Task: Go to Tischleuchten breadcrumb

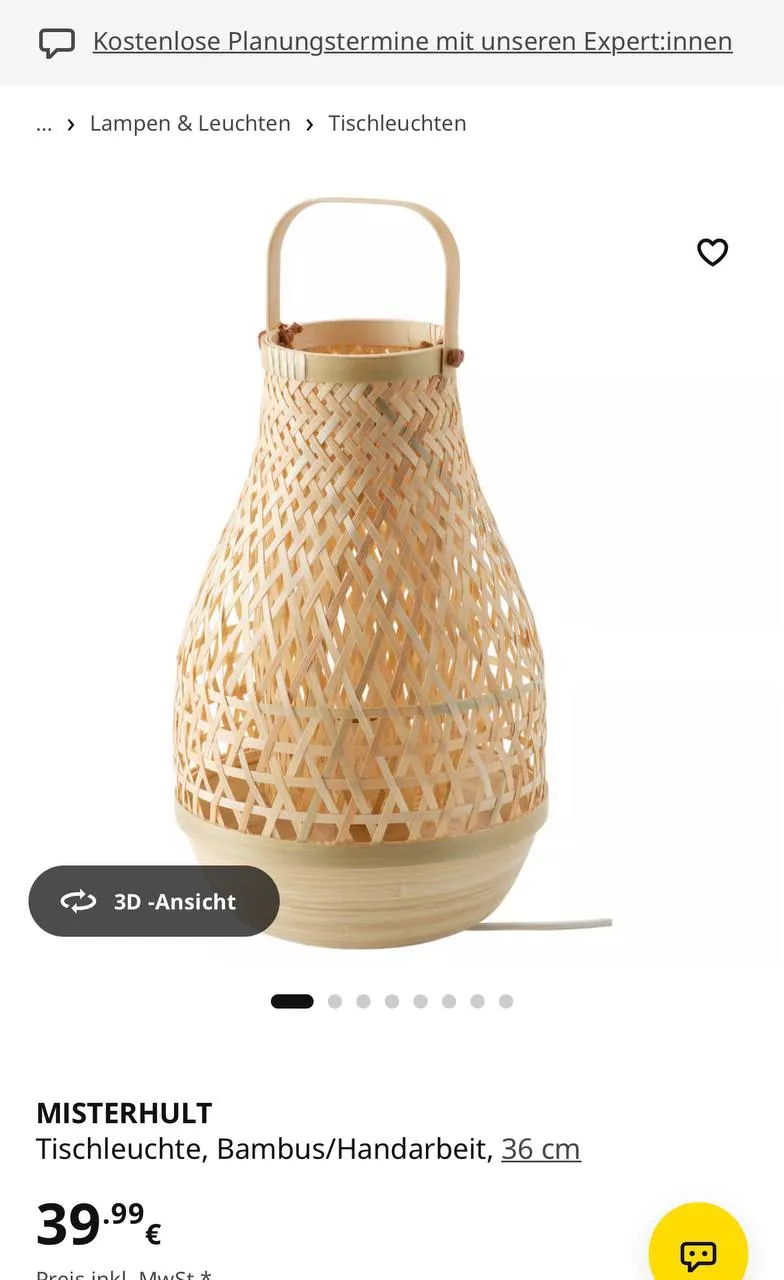Action: [x=397, y=123]
